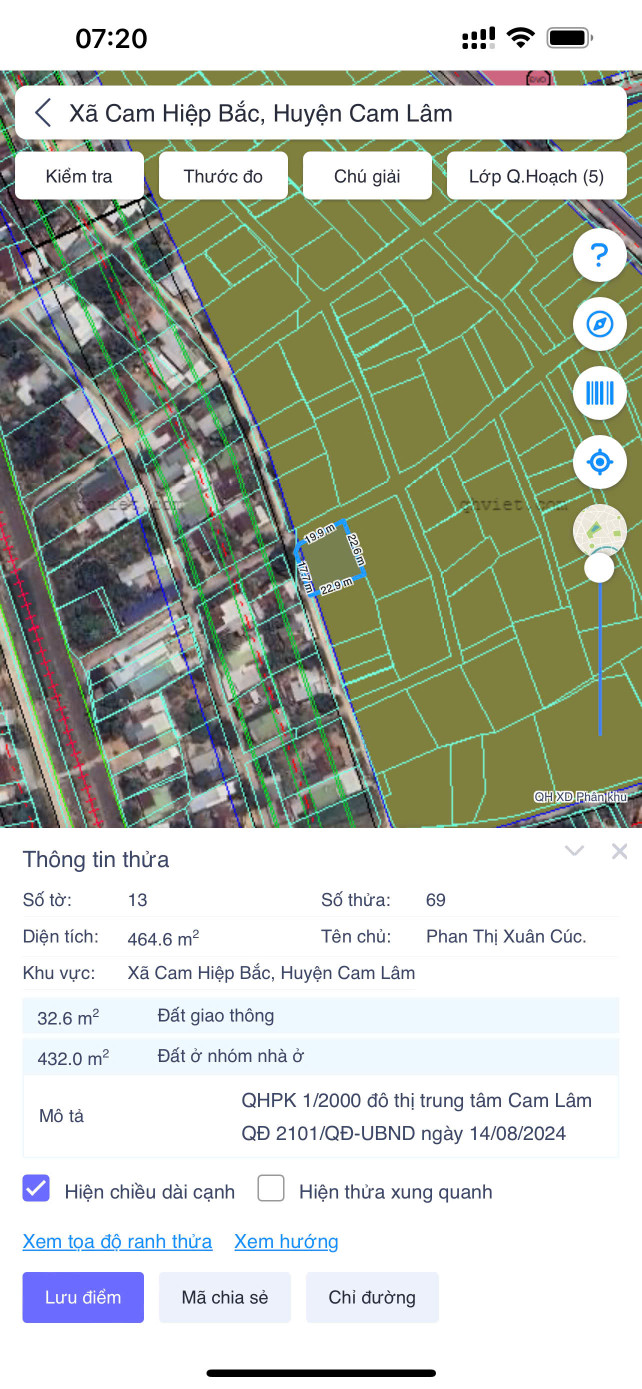The image size is (642, 1389).
Task: Select the Thước đo measuring tool
Action: point(223,177)
